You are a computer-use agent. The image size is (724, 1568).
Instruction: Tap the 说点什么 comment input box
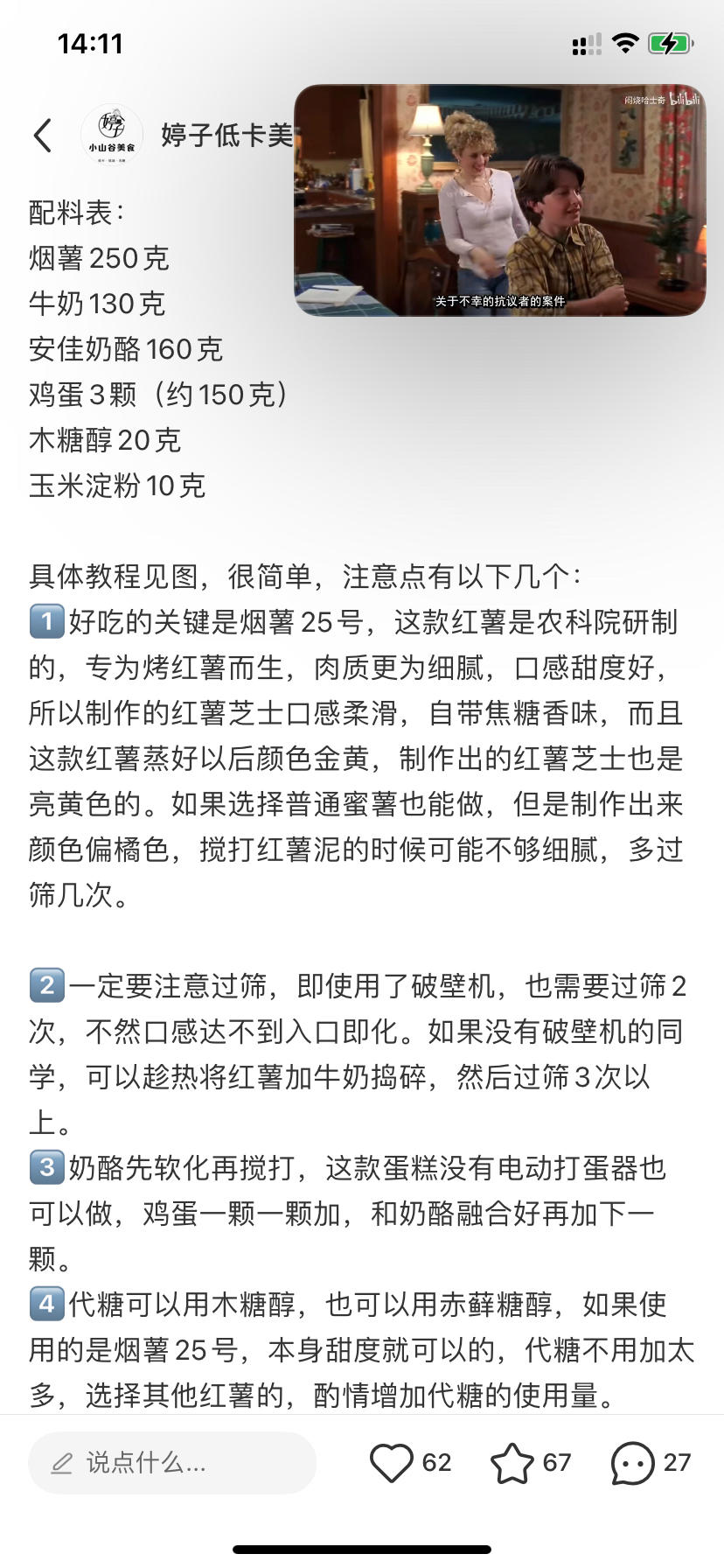(172, 1462)
